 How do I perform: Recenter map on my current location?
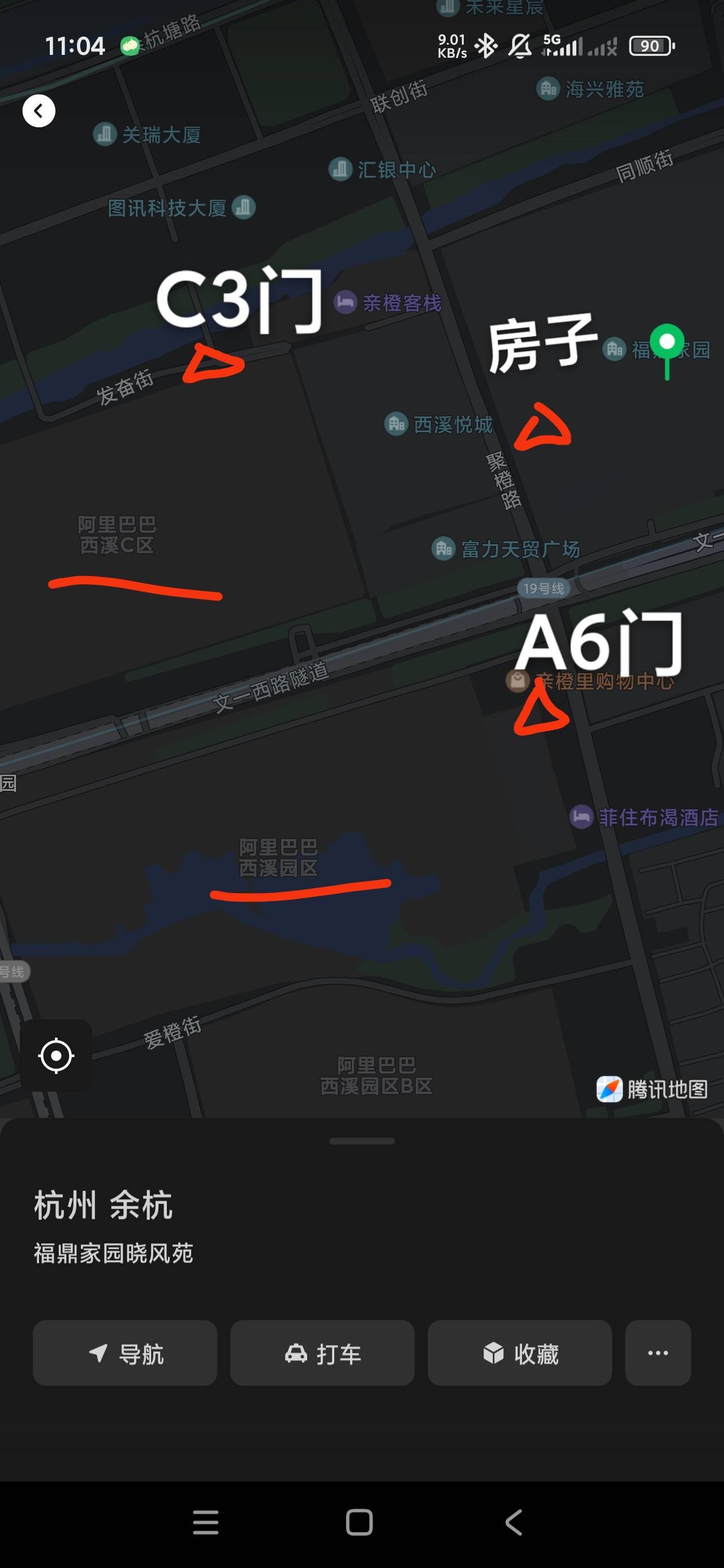[56, 1056]
